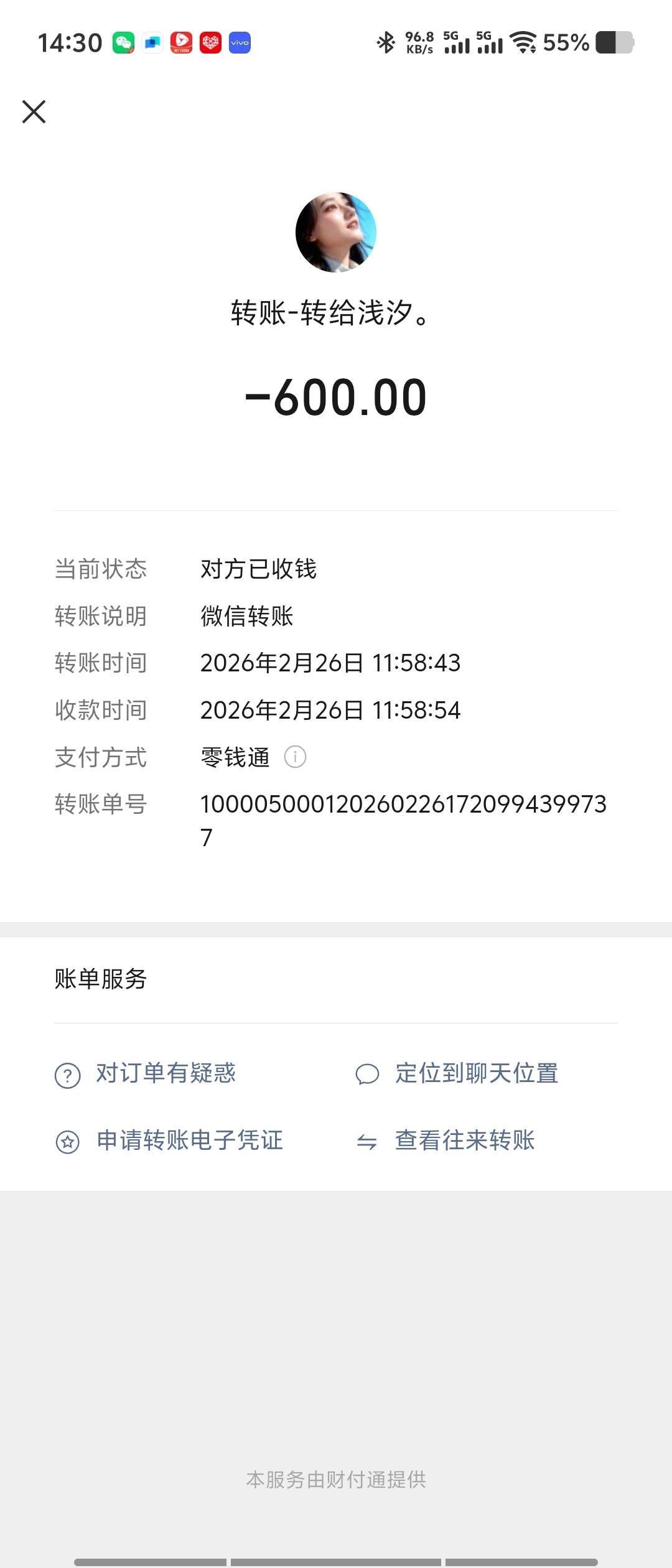Viewport: 672px width, 1568px height.
Task: Request 申请转账电子凭证
Action: [x=189, y=1141]
